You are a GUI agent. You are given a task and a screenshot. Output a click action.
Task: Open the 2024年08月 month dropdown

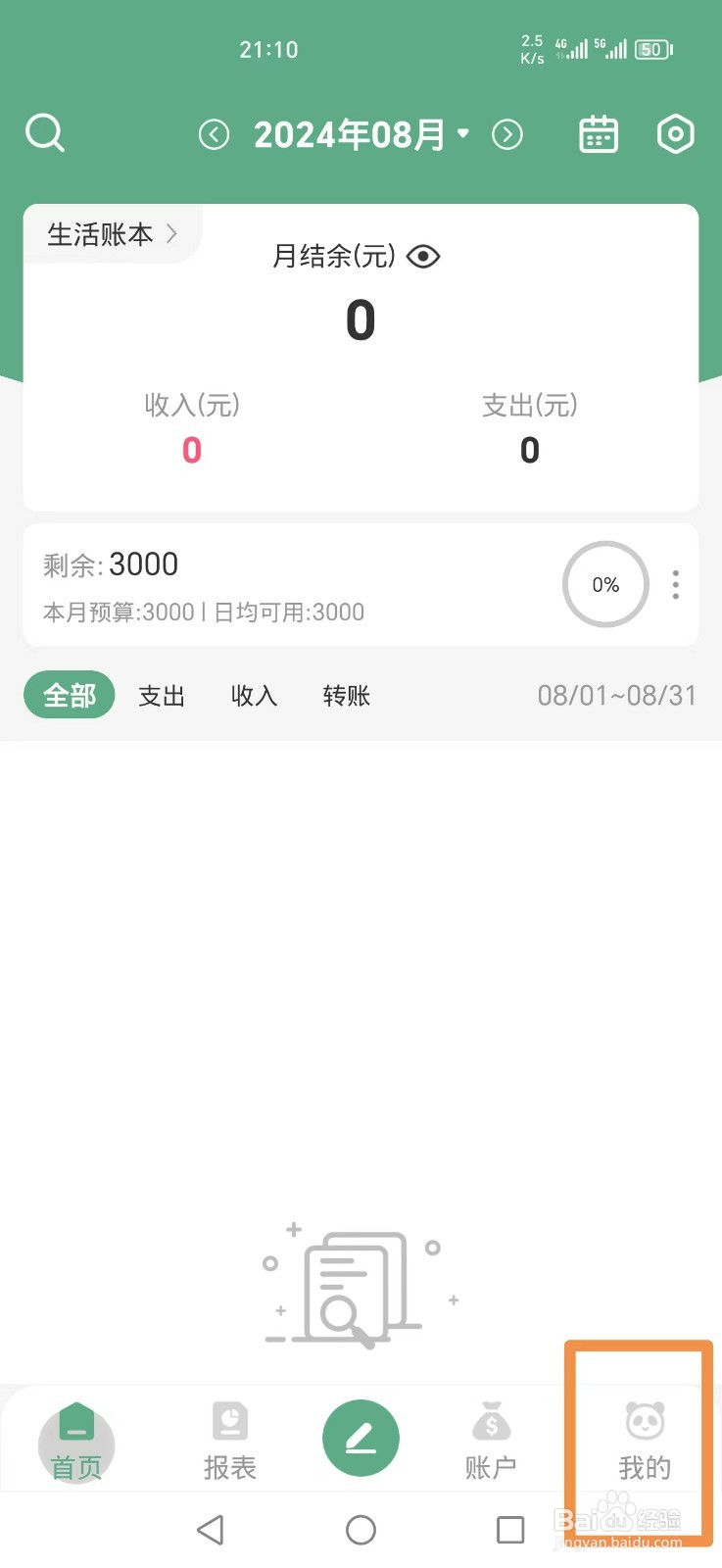coord(358,134)
